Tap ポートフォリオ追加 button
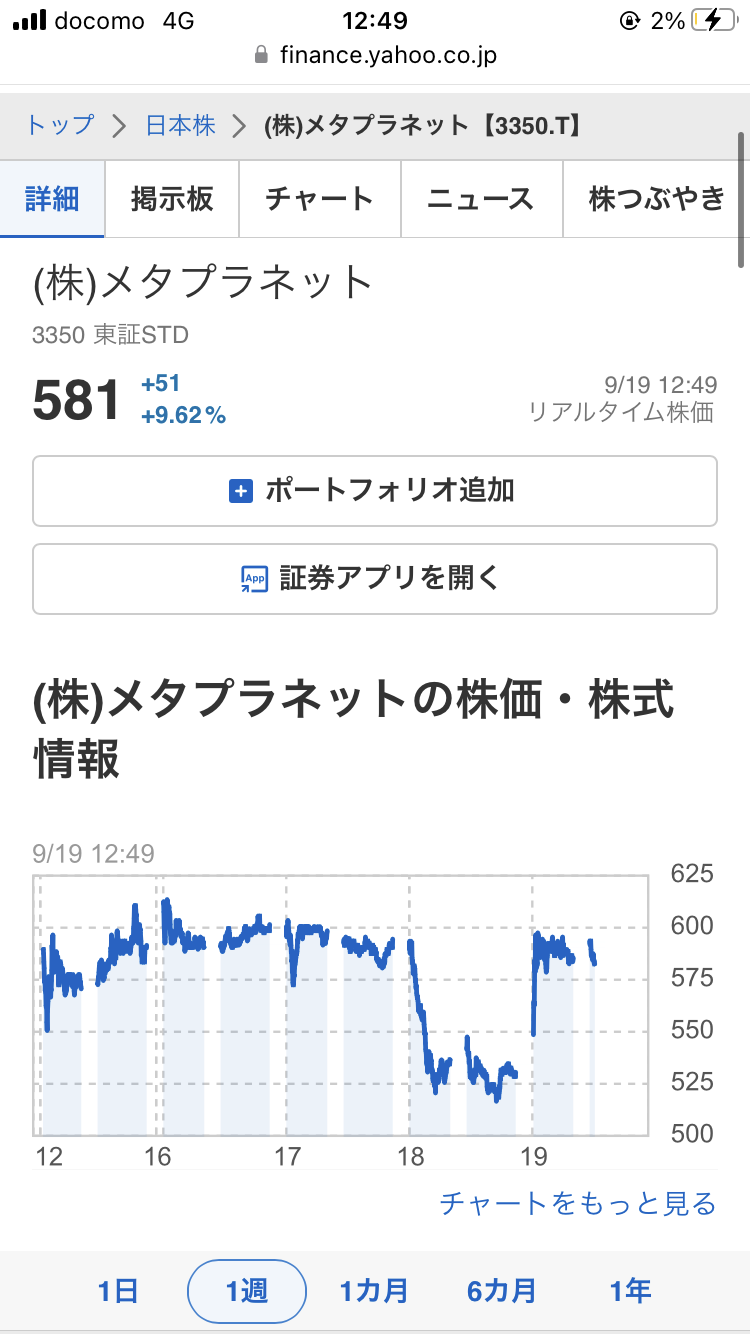Viewport: 750px width, 1334px height. [375, 491]
